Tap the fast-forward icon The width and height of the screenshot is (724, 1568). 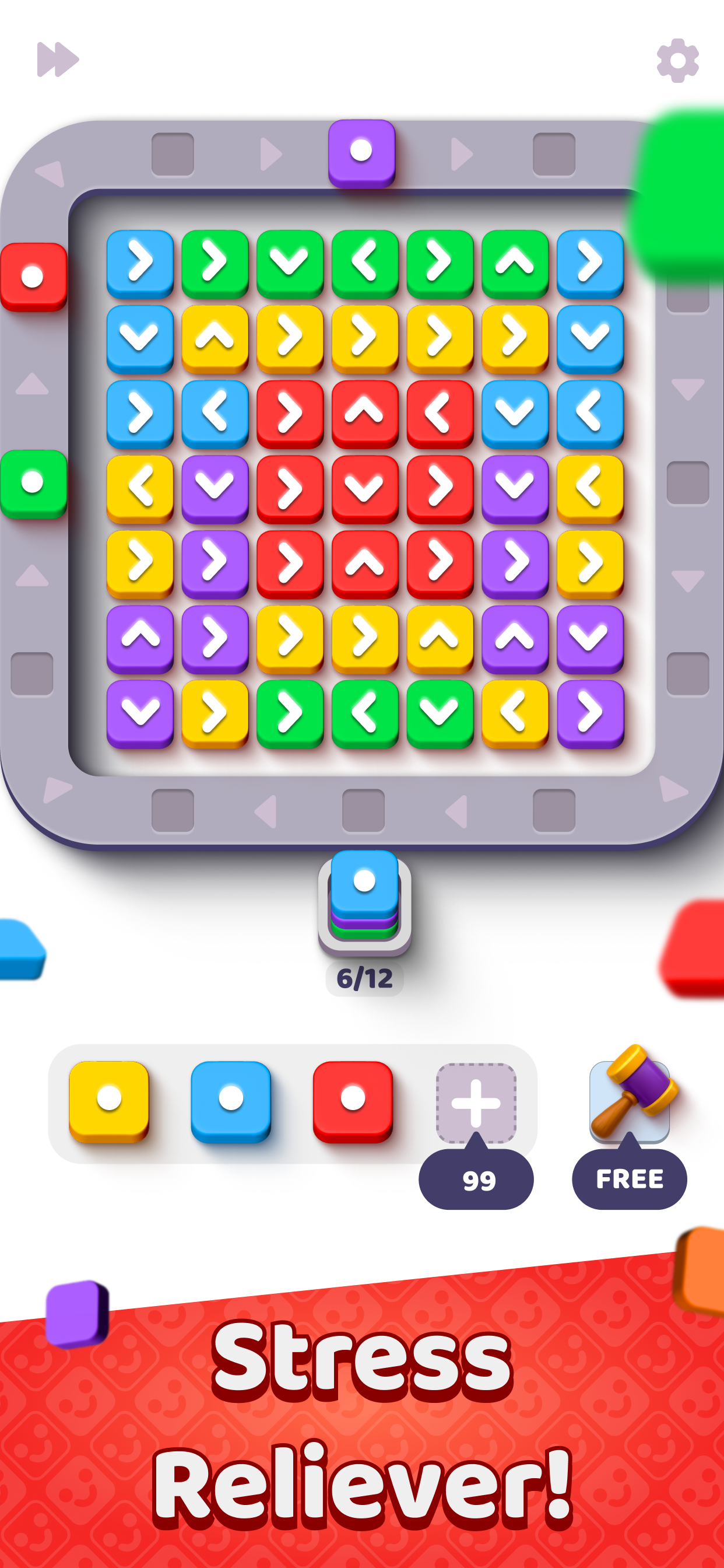coord(58,60)
